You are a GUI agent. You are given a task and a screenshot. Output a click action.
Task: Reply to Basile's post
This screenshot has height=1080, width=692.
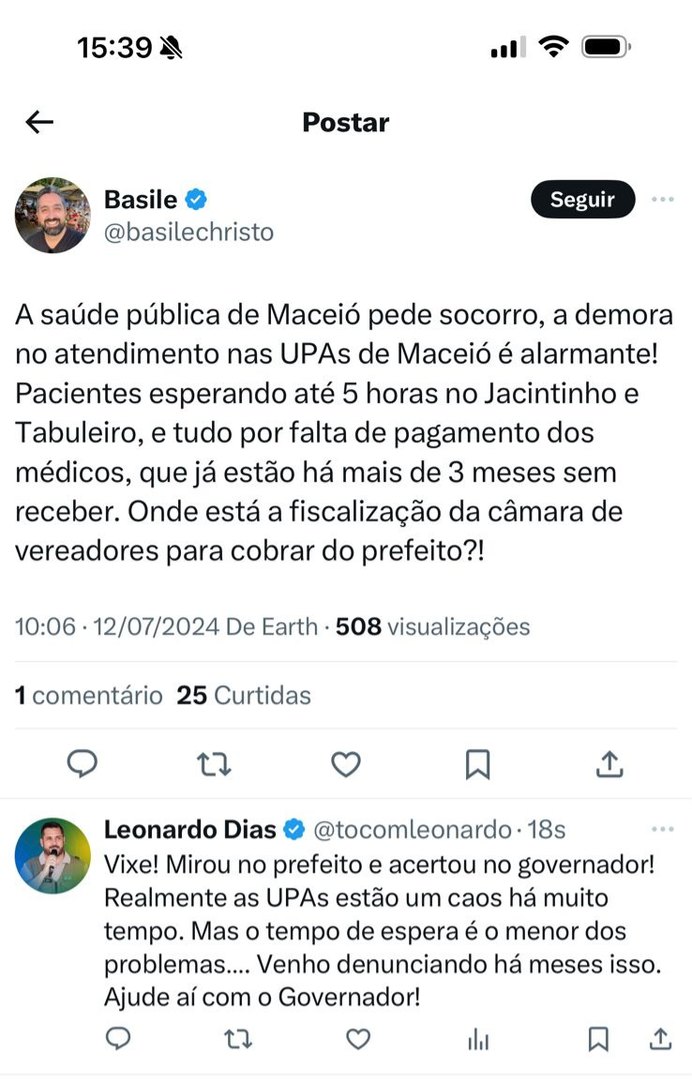click(82, 765)
